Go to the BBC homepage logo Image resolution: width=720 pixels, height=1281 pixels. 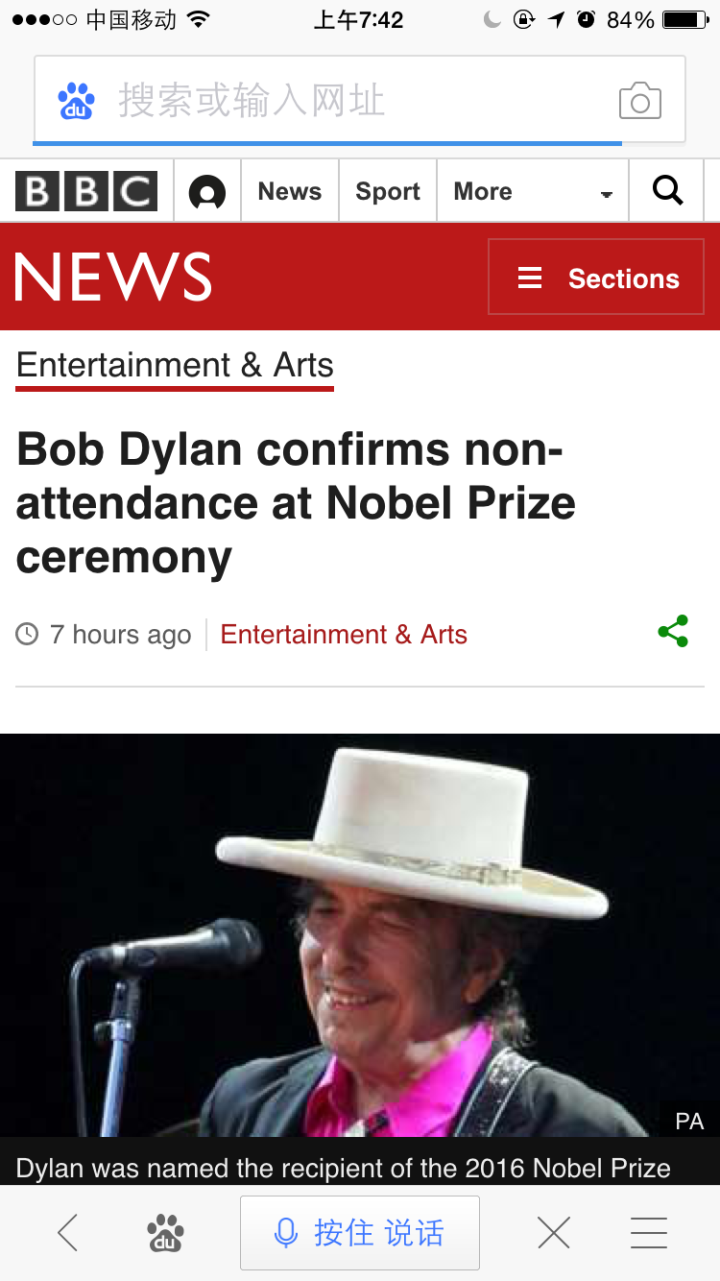point(86,191)
